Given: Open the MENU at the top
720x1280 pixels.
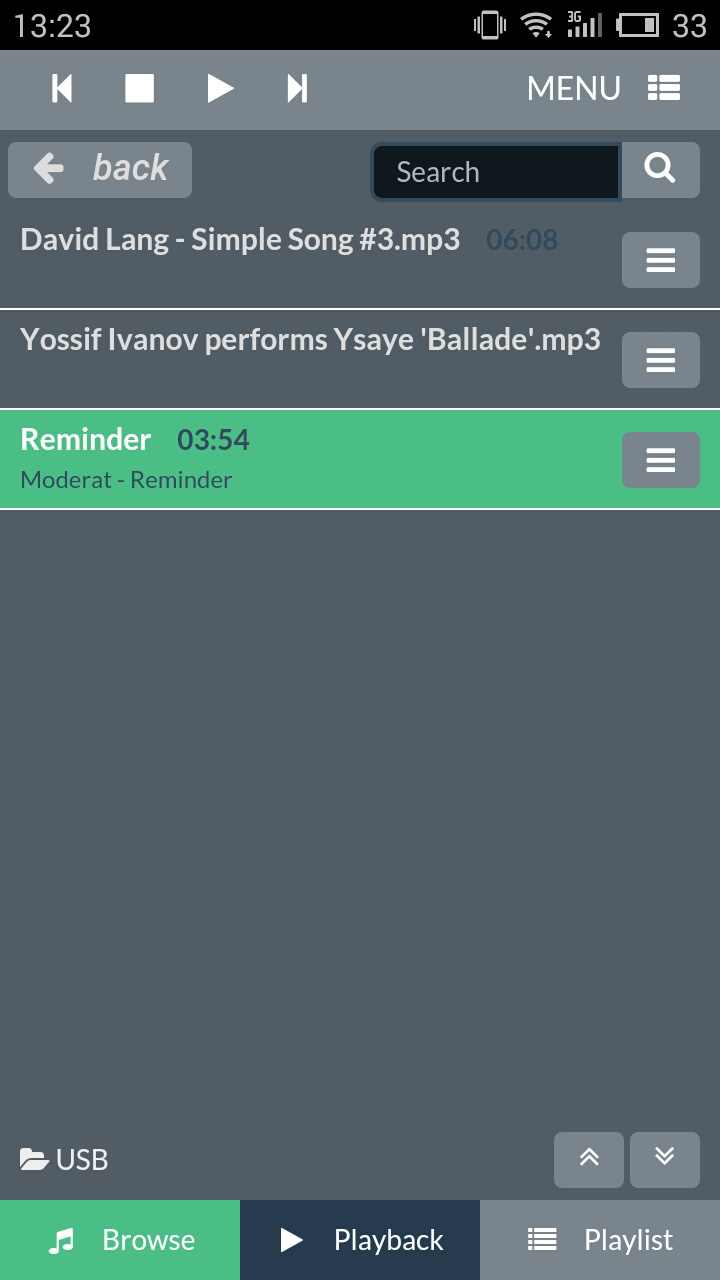Looking at the screenshot, I should click(x=604, y=89).
